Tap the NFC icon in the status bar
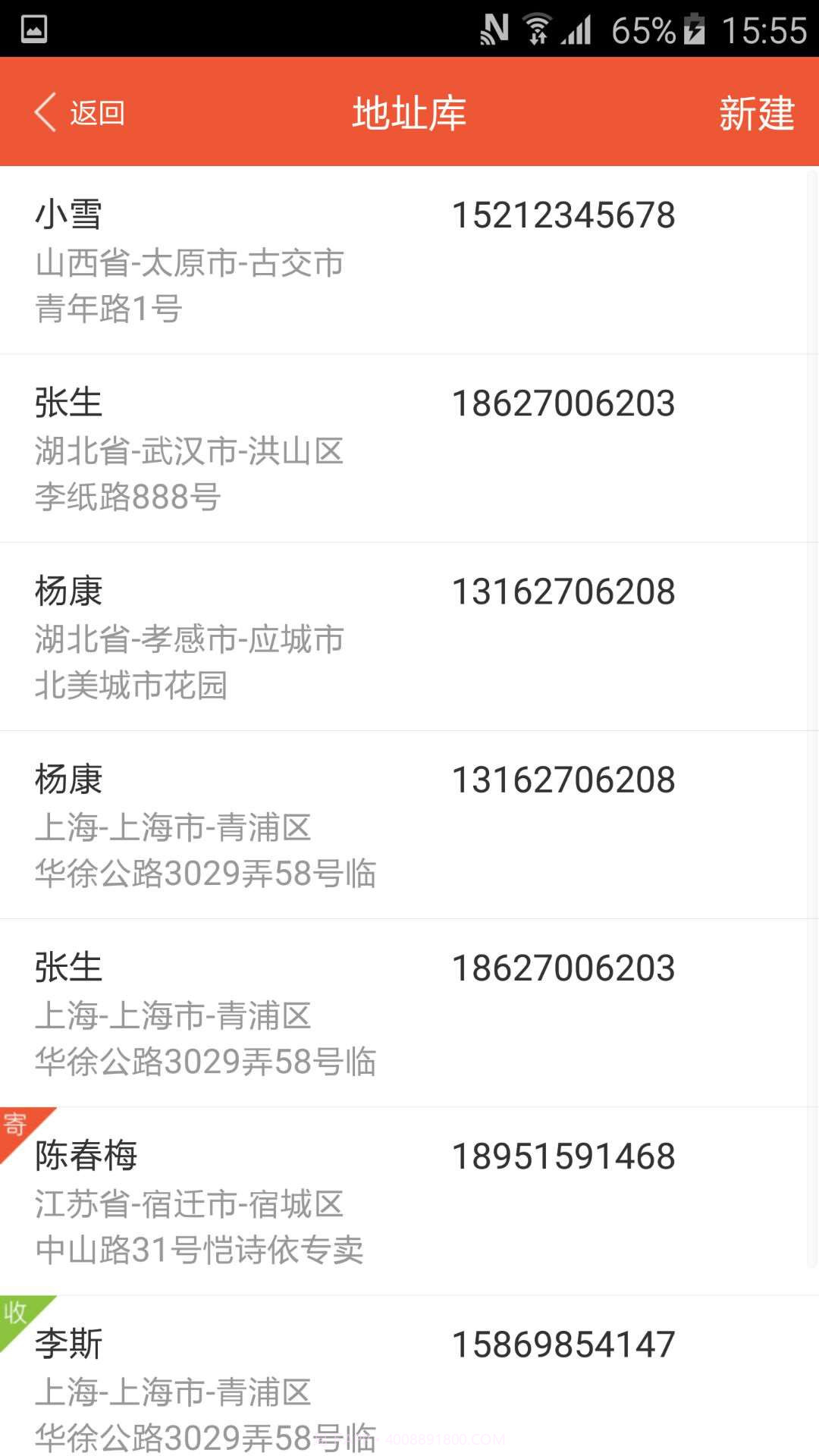 coord(494,27)
